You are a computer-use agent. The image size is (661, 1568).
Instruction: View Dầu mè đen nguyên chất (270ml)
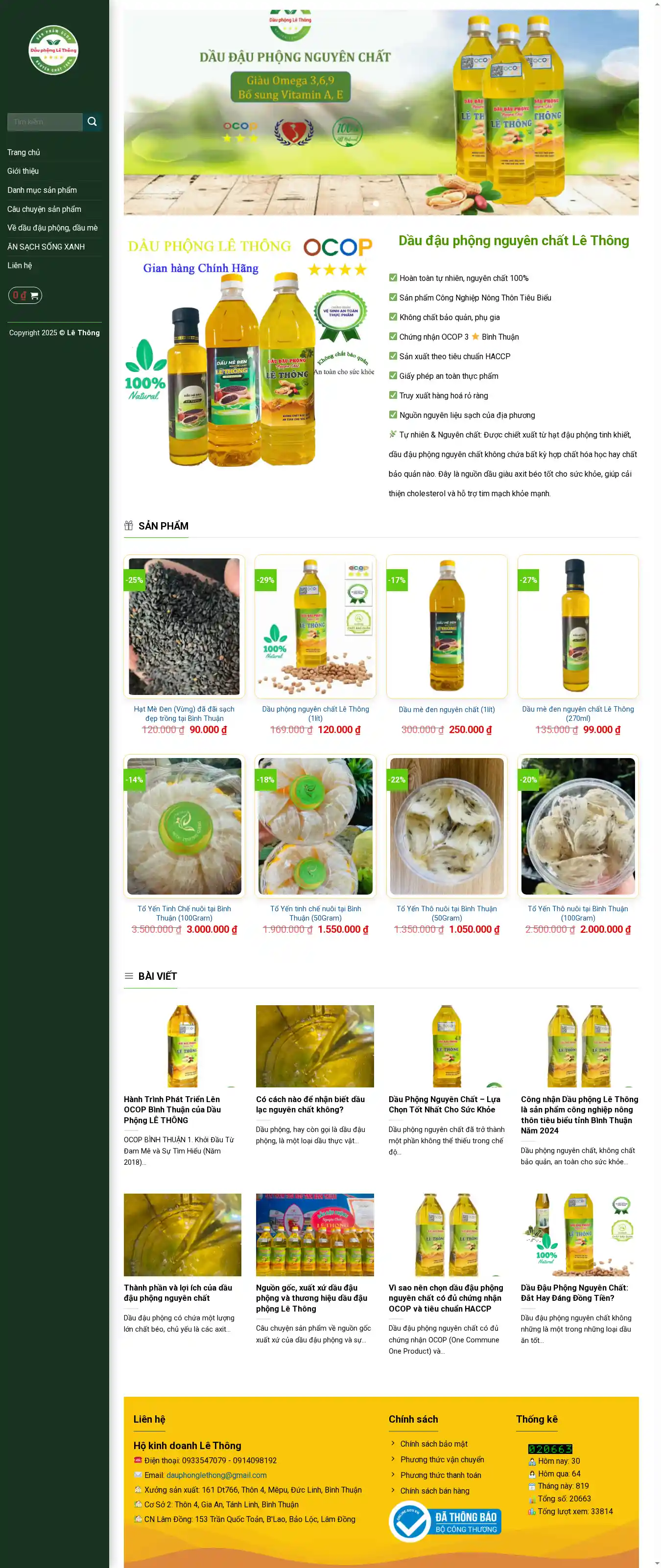click(x=578, y=714)
